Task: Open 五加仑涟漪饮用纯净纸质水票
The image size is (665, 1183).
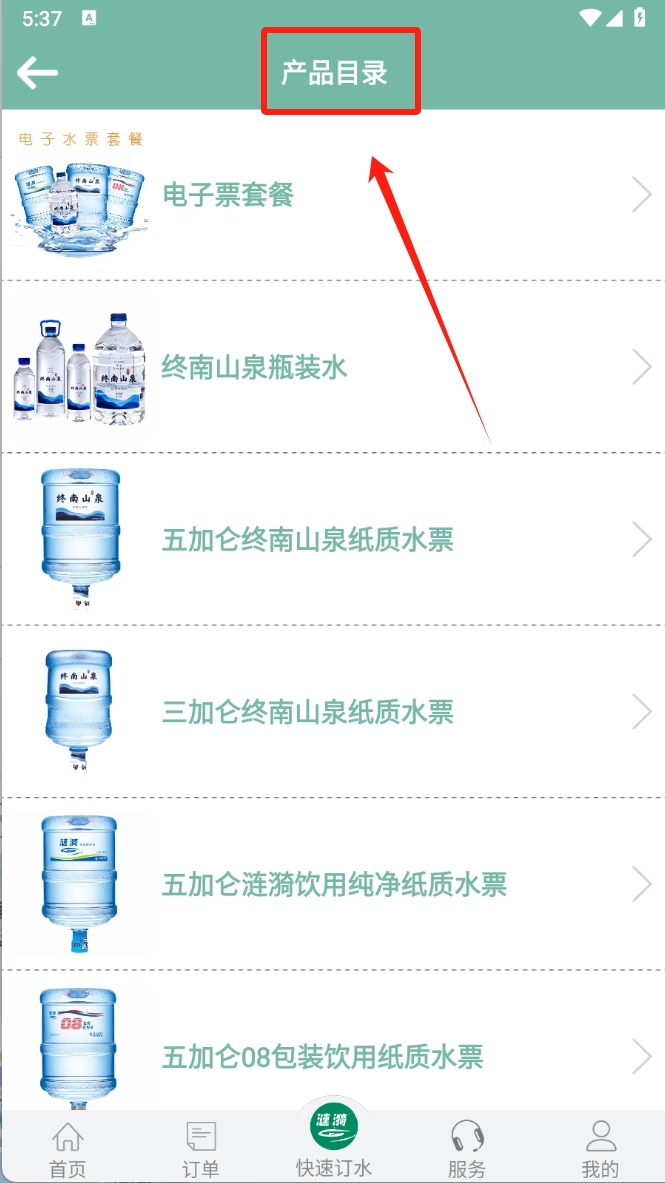Action: coord(334,885)
